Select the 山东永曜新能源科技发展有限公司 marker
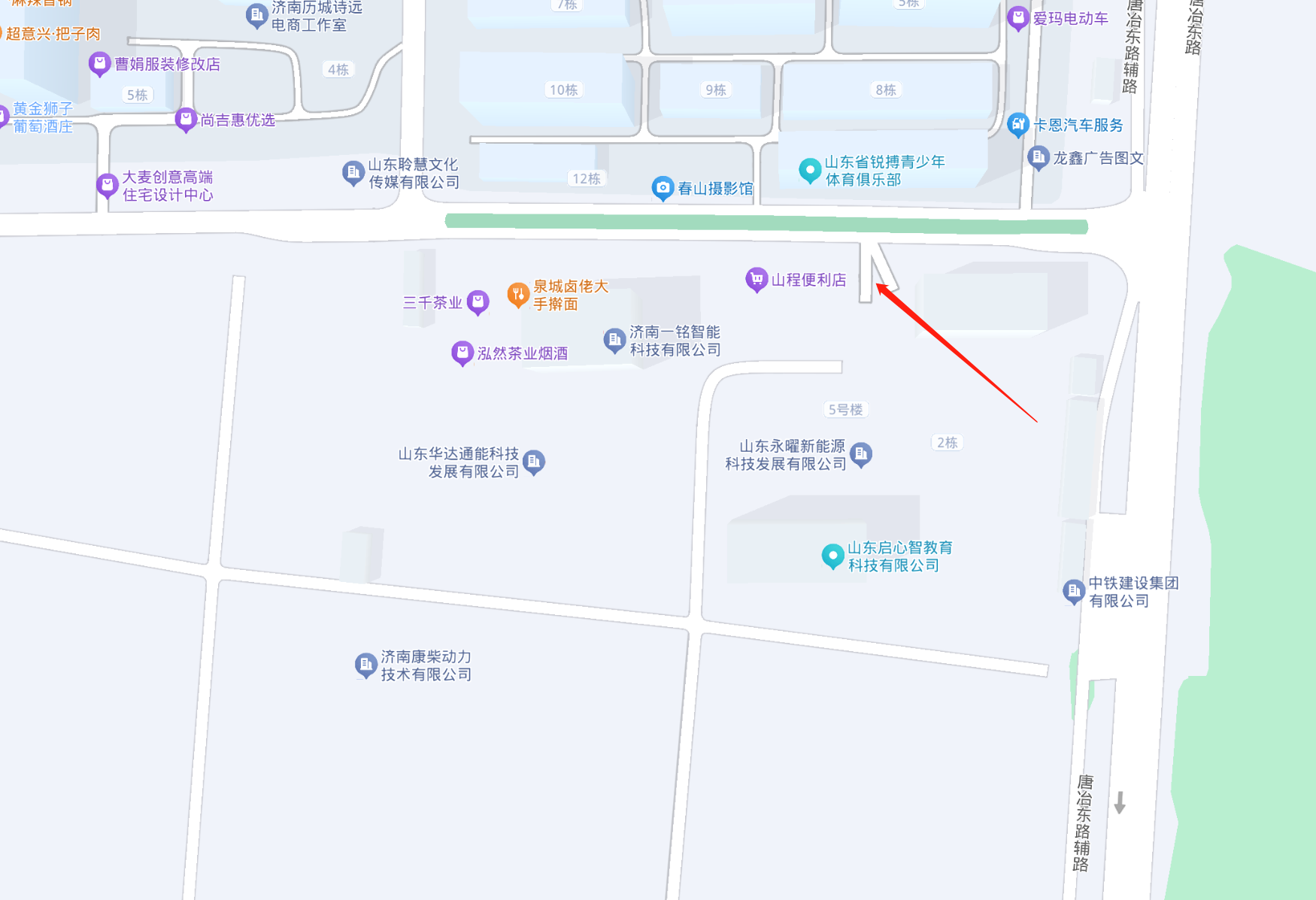1316x900 pixels. point(860,453)
